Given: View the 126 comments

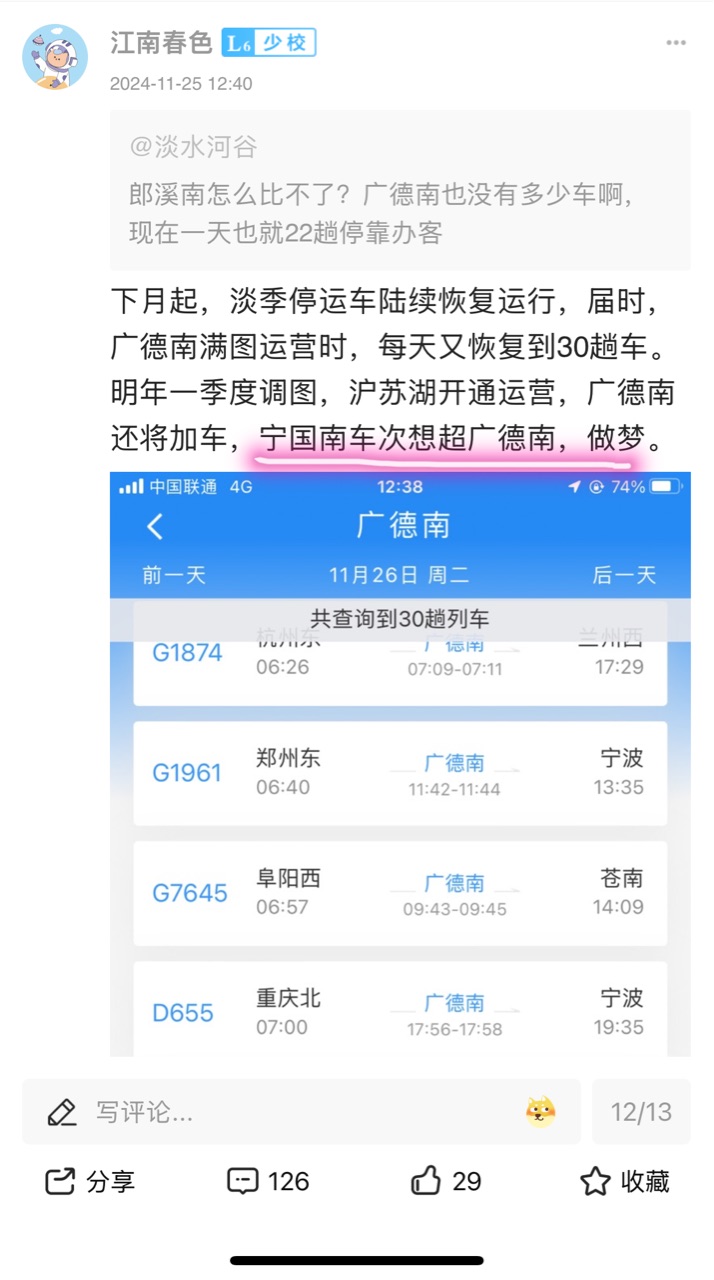Looking at the screenshot, I should [x=268, y=1181].
